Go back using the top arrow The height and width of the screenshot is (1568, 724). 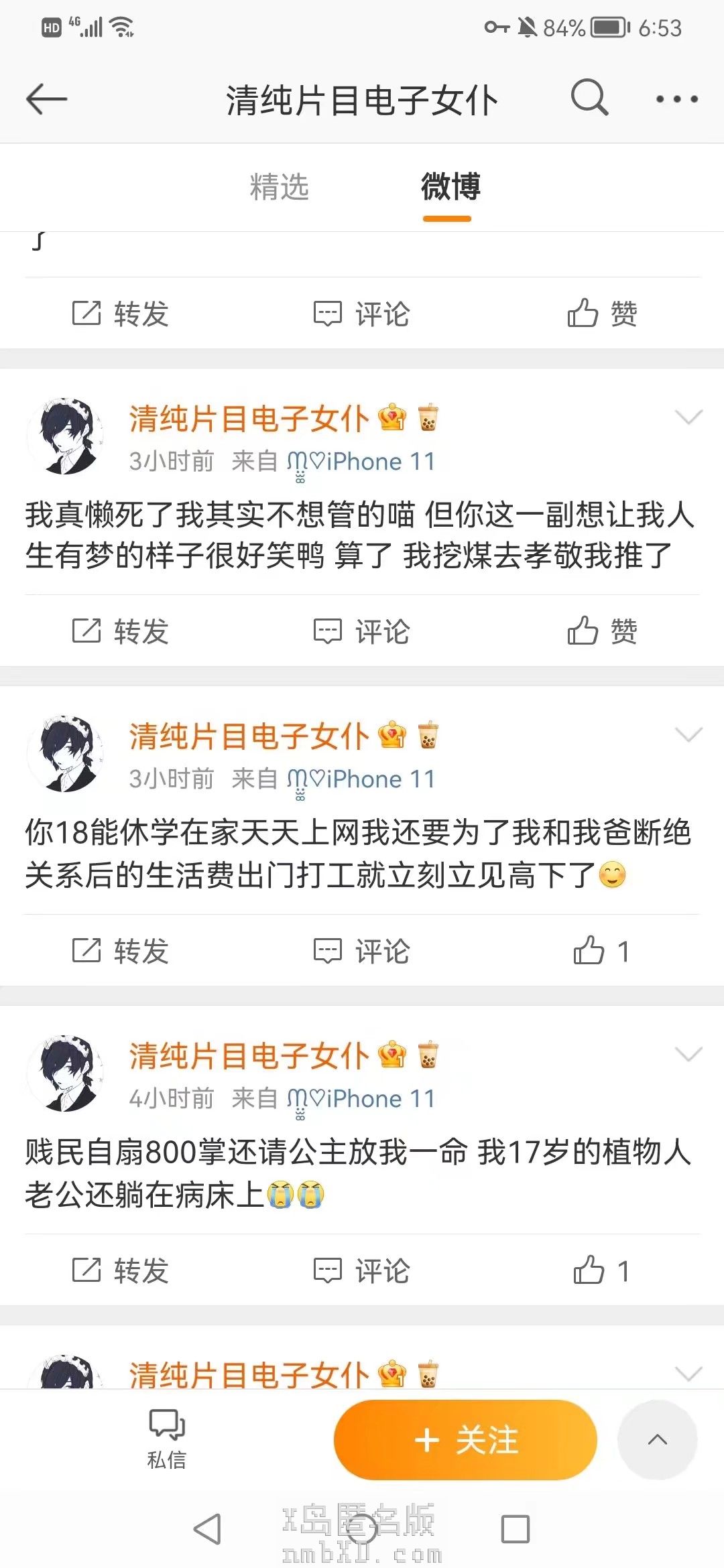[46, 99]
